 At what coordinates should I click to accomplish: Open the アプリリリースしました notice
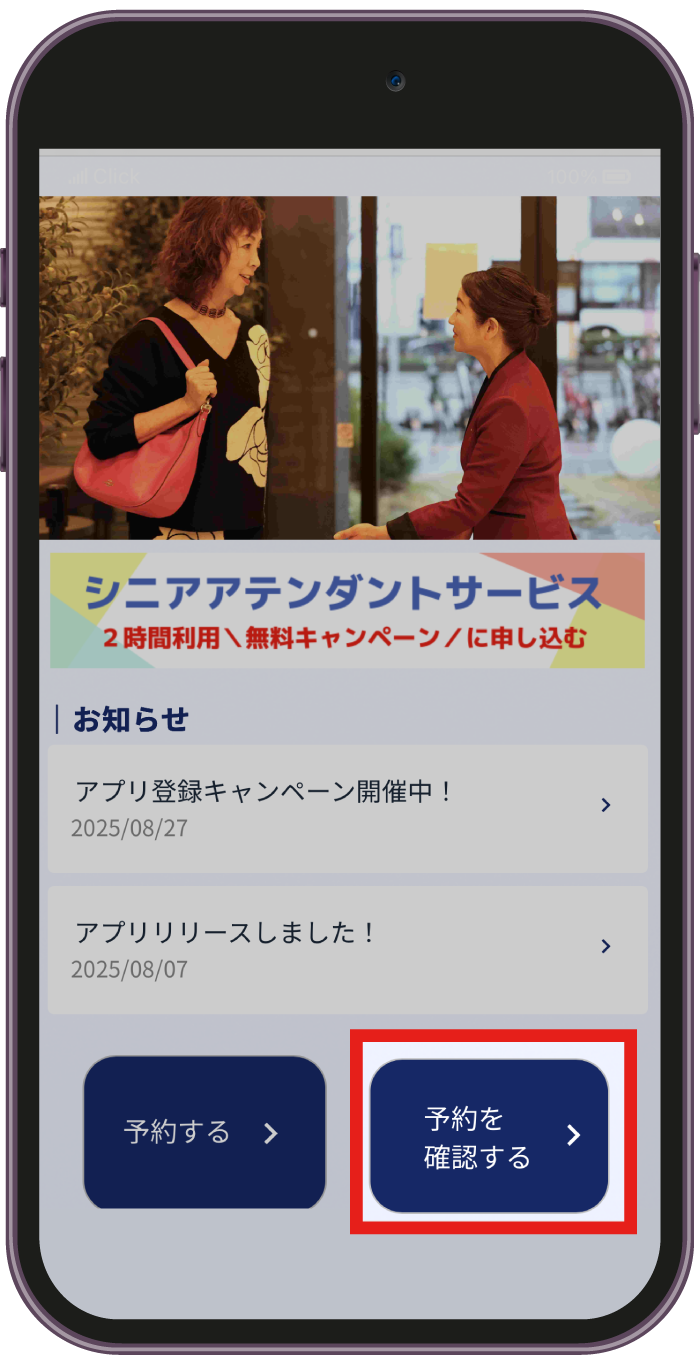(347, 949)
